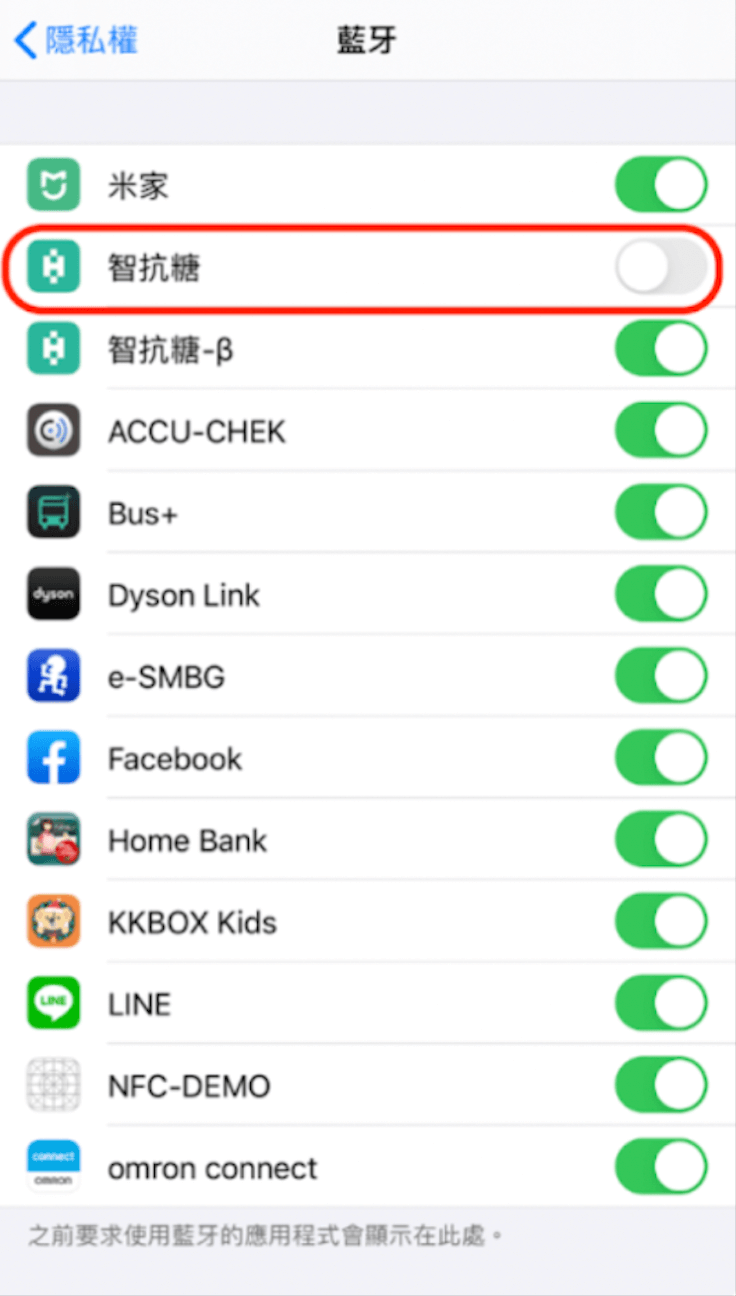The height and width of the screenshot is (1296, 736).
Task: Disable Bluetooth access for 米家
Action: [661, 185]
